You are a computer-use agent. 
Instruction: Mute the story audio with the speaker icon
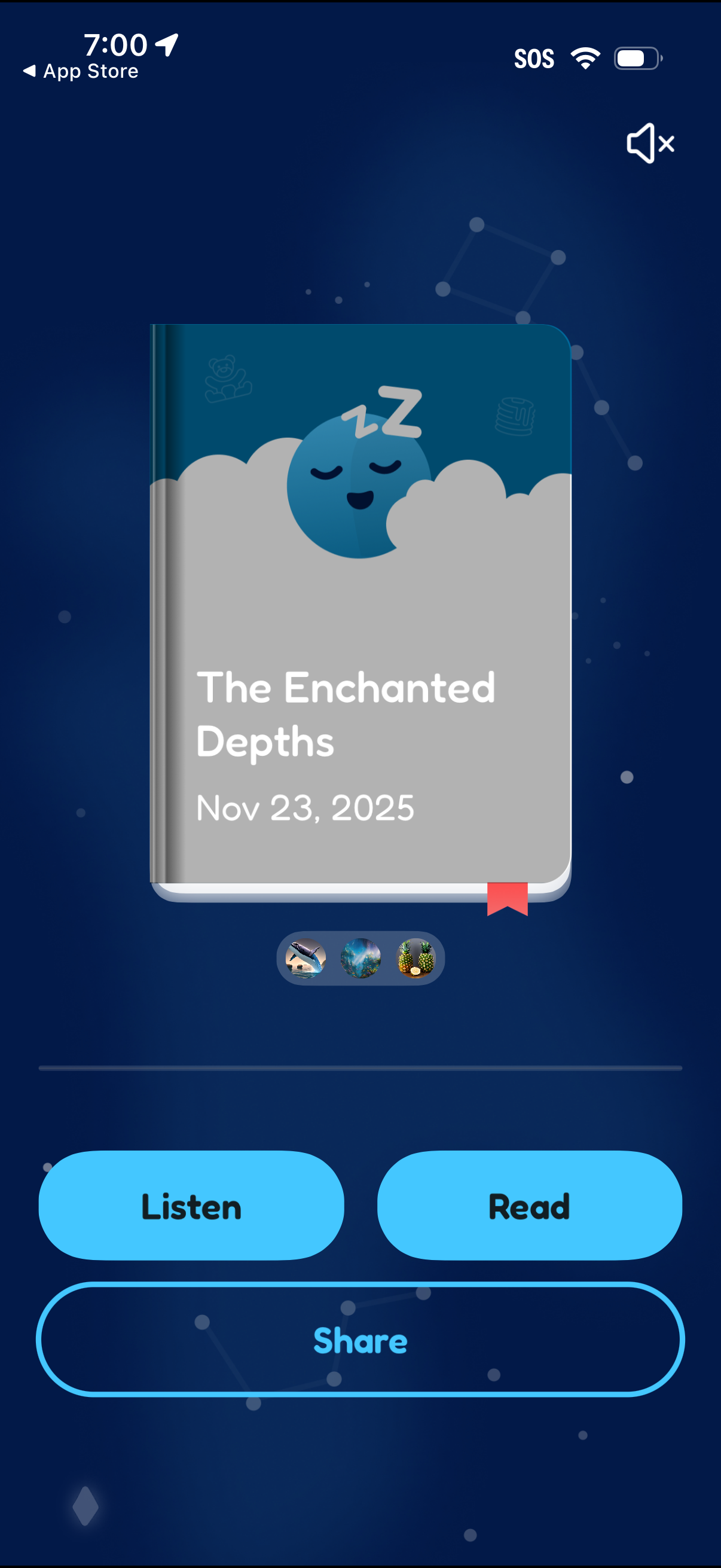click(650, 142)
